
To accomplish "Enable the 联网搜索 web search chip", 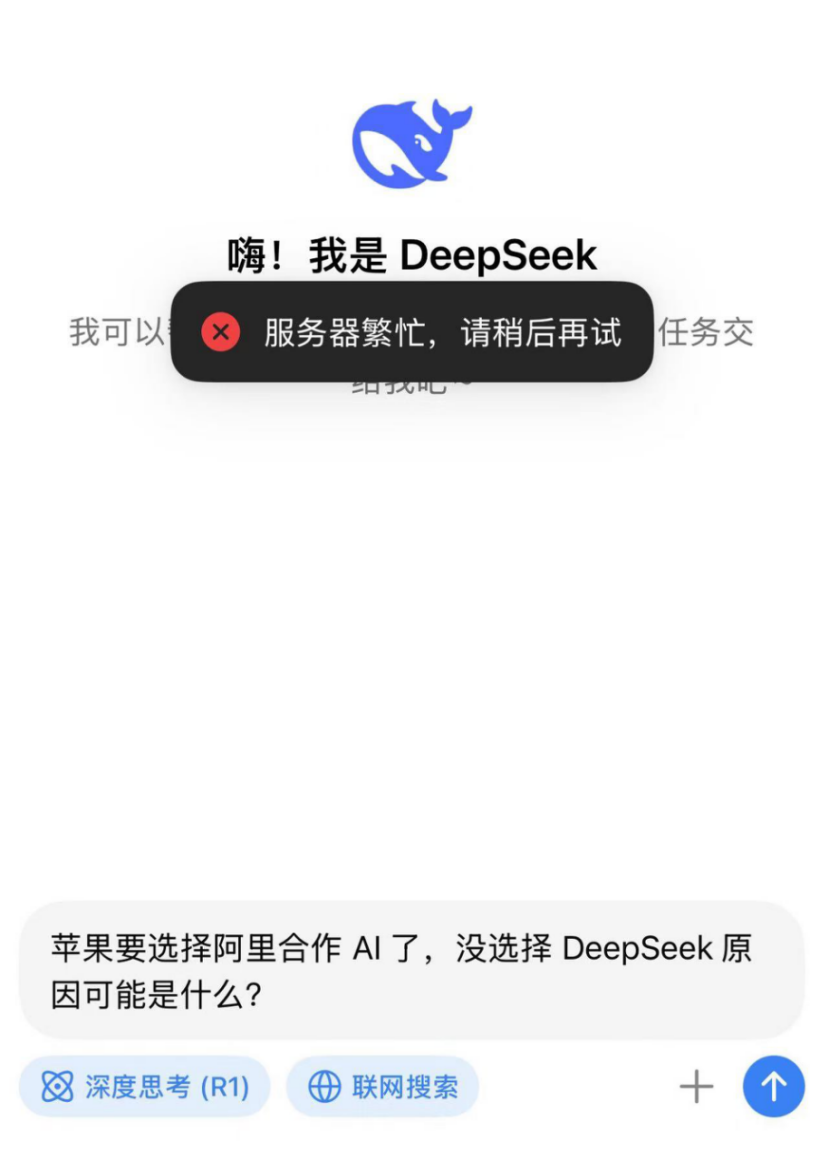I will click(383, 1087).
